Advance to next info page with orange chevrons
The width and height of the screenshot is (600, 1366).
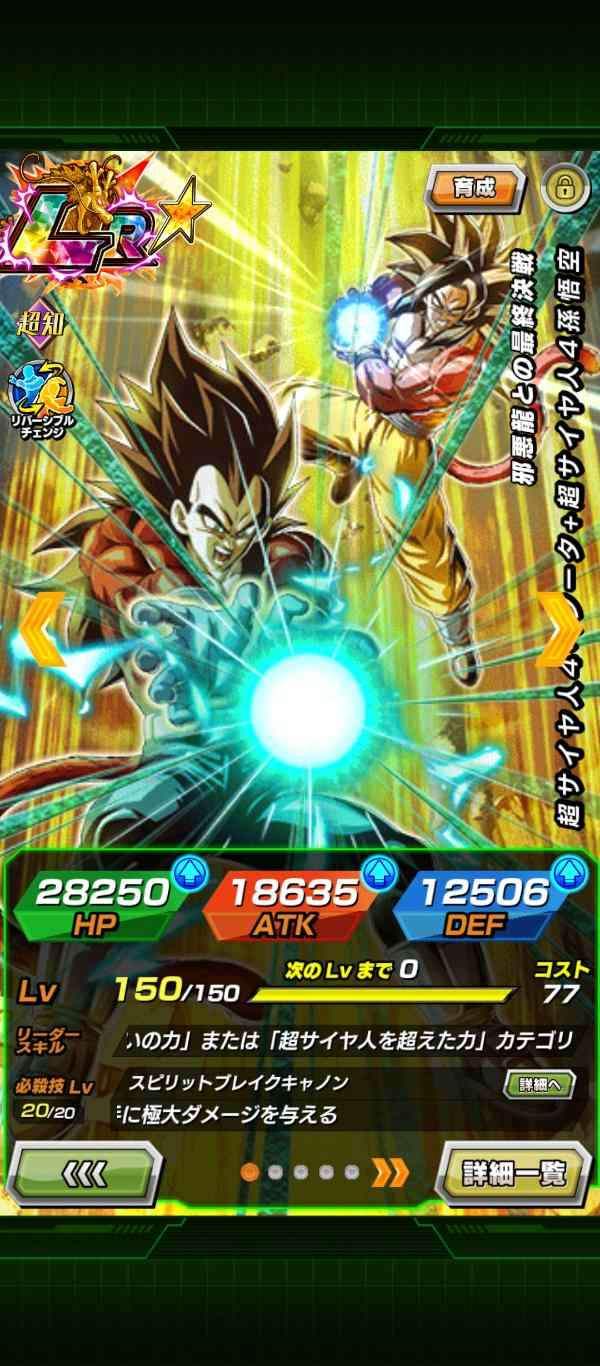coord(391,1172)
